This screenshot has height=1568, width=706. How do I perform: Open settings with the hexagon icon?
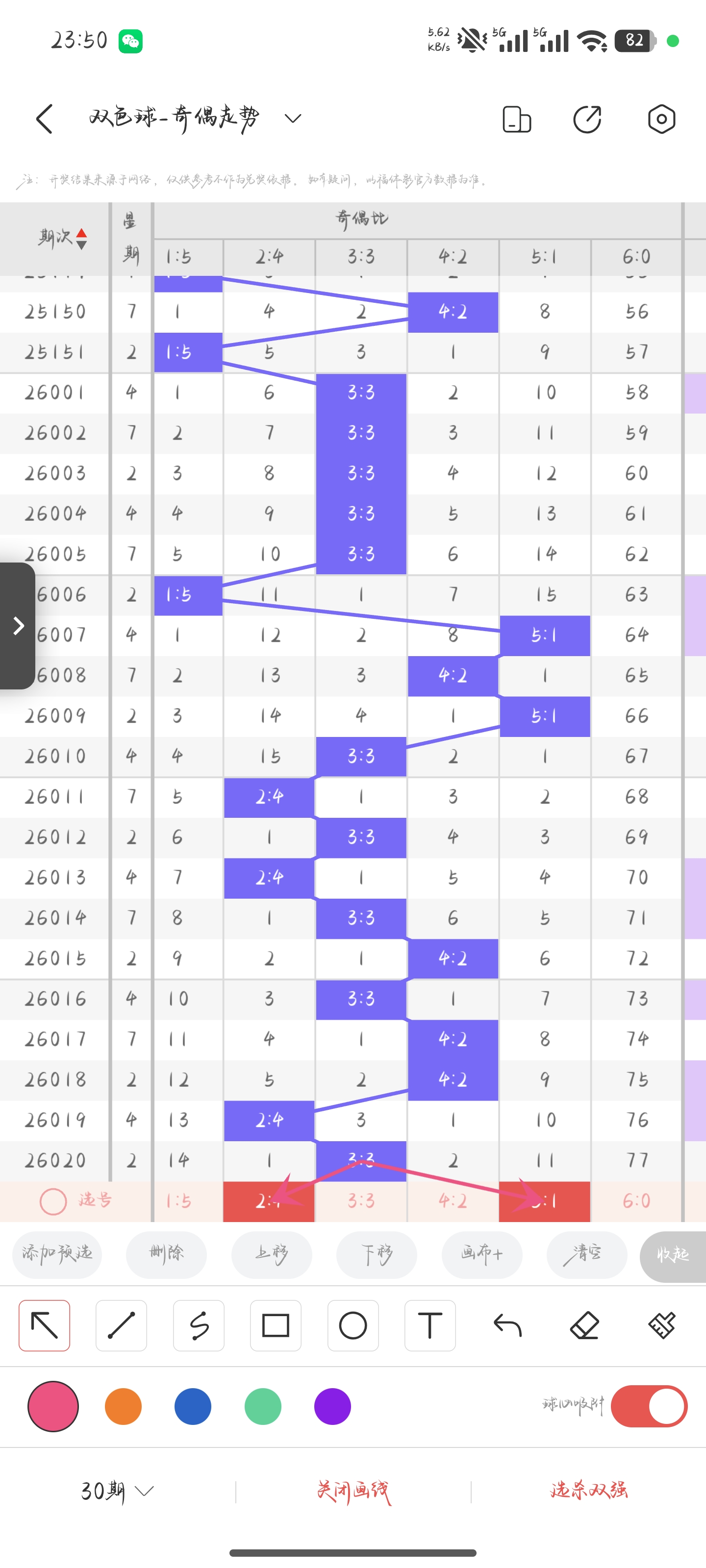click(x=661, y=119)
